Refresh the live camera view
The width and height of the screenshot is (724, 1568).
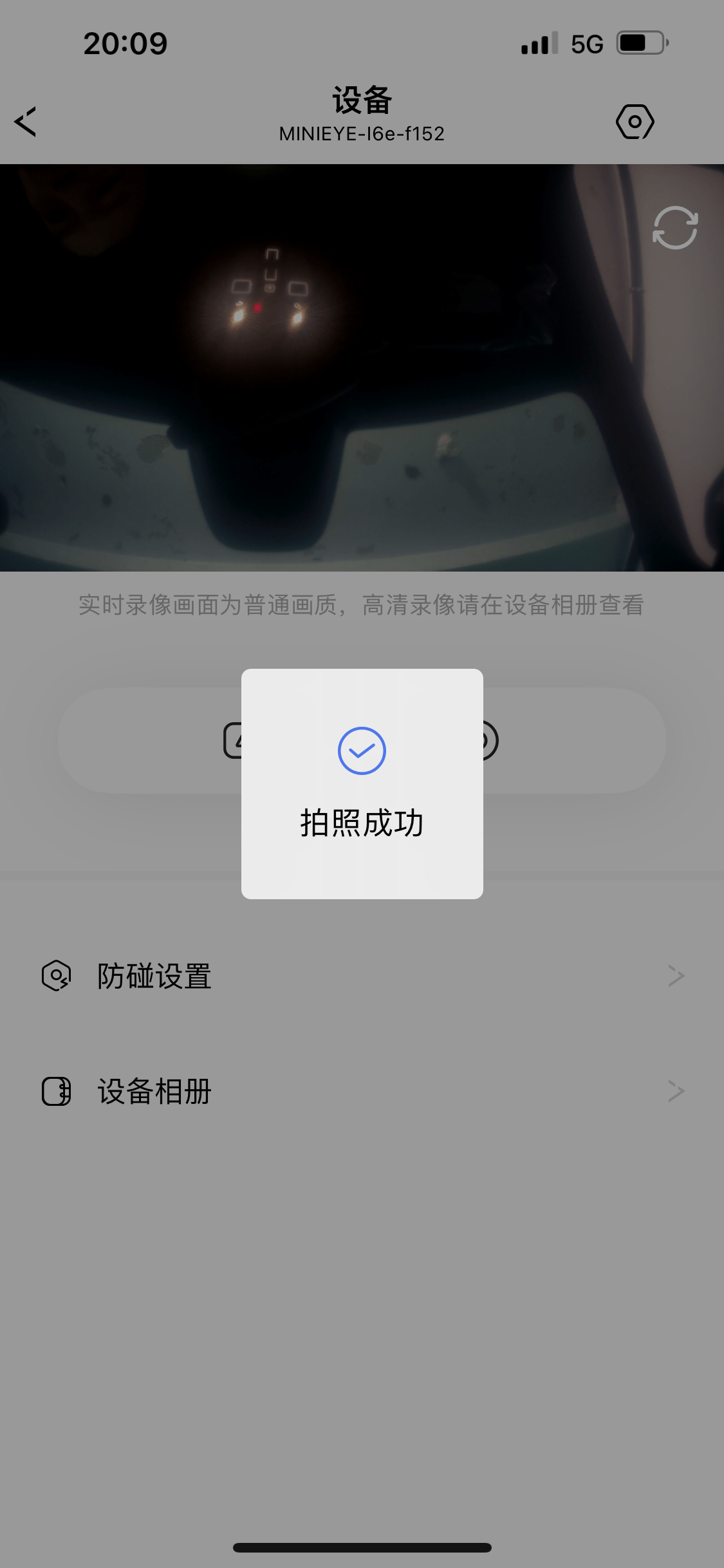(675, 228)
